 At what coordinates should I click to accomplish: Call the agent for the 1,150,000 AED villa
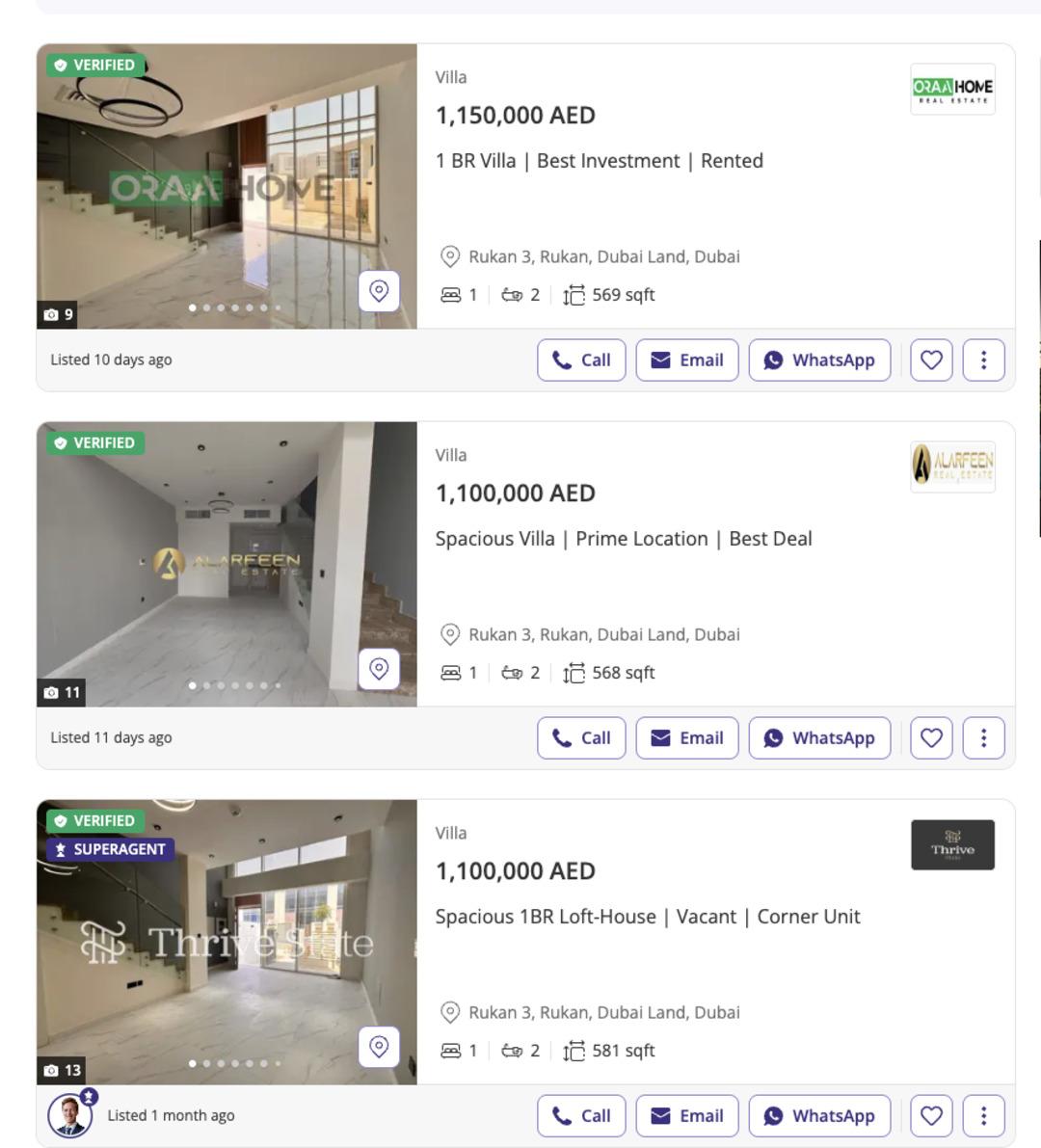pyautogui.click(x=581, y=360)
